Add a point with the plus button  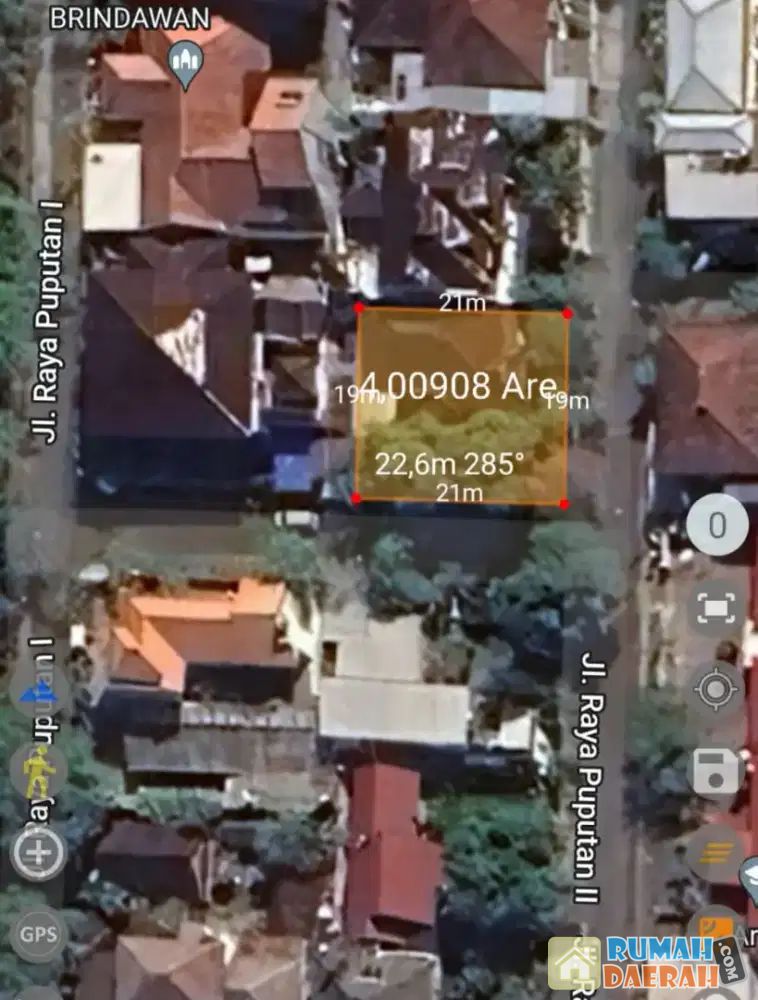39,853
